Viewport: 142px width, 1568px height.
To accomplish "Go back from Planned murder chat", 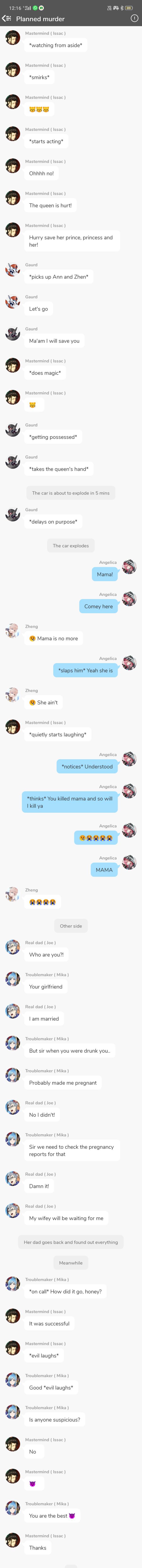I will (x=7, y=18).
